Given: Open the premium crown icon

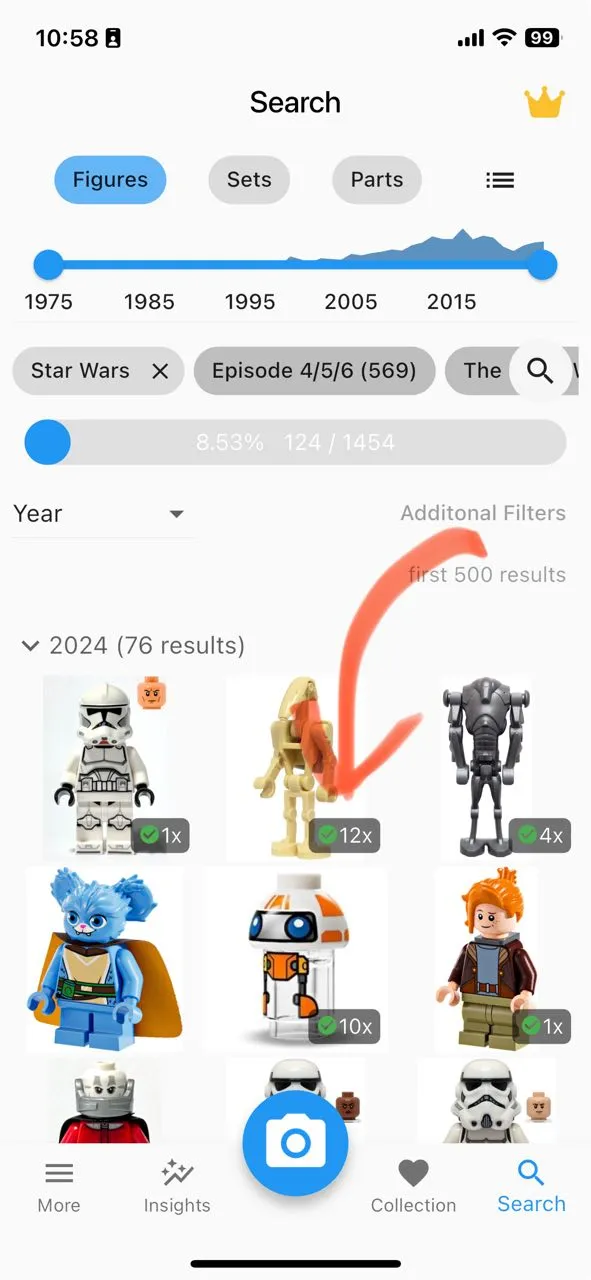Looking at the screenshot, I should pos(544,103).
